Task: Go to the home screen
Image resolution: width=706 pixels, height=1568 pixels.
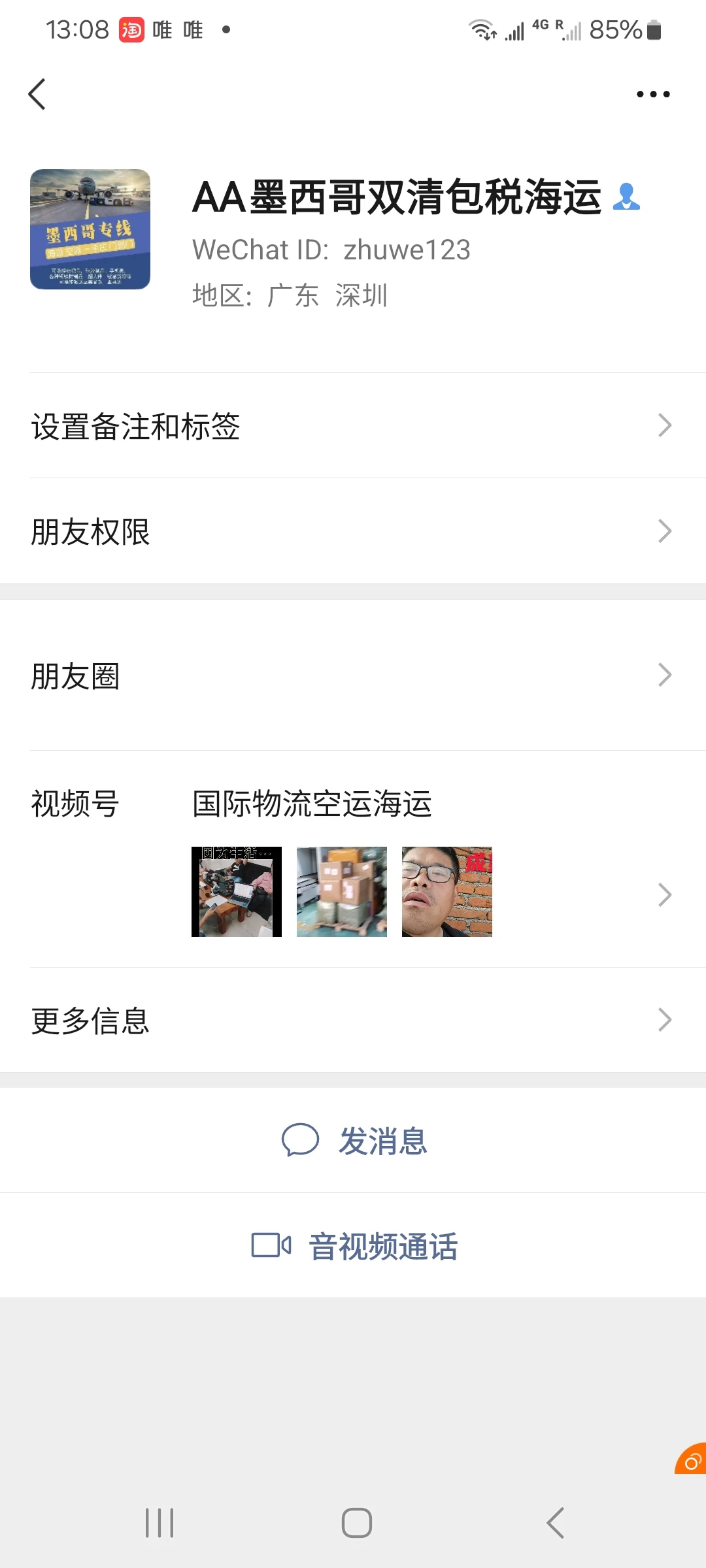Action: [x=357, y=1523]
